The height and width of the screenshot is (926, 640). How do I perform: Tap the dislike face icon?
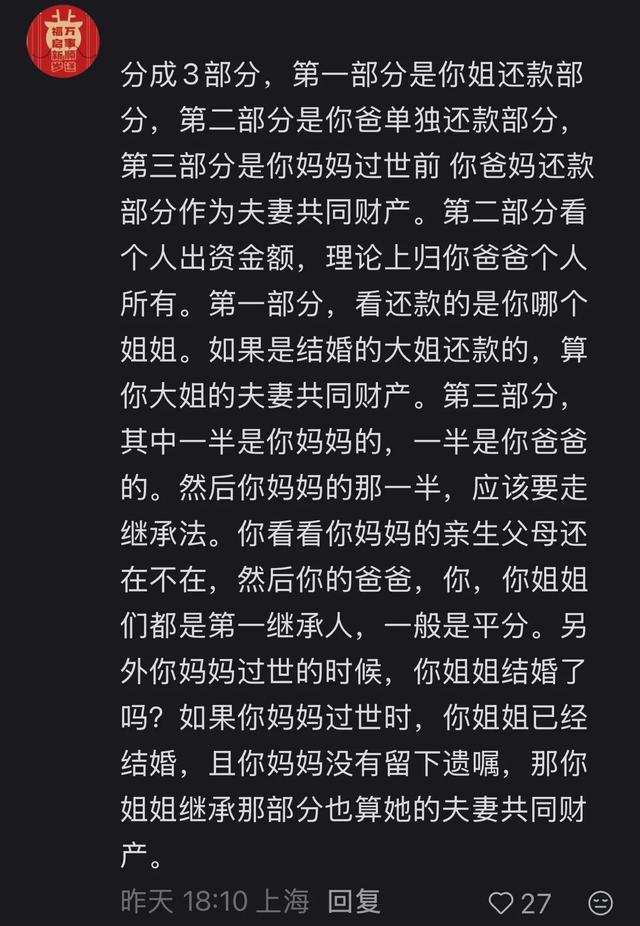tap(601, 903)
